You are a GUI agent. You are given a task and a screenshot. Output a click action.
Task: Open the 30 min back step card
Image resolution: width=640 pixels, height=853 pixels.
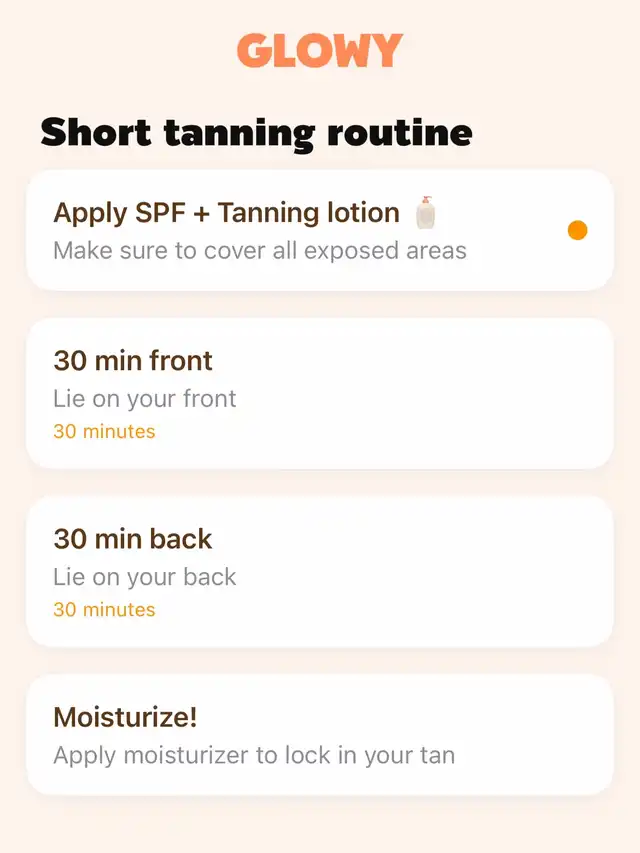(319, 572)
